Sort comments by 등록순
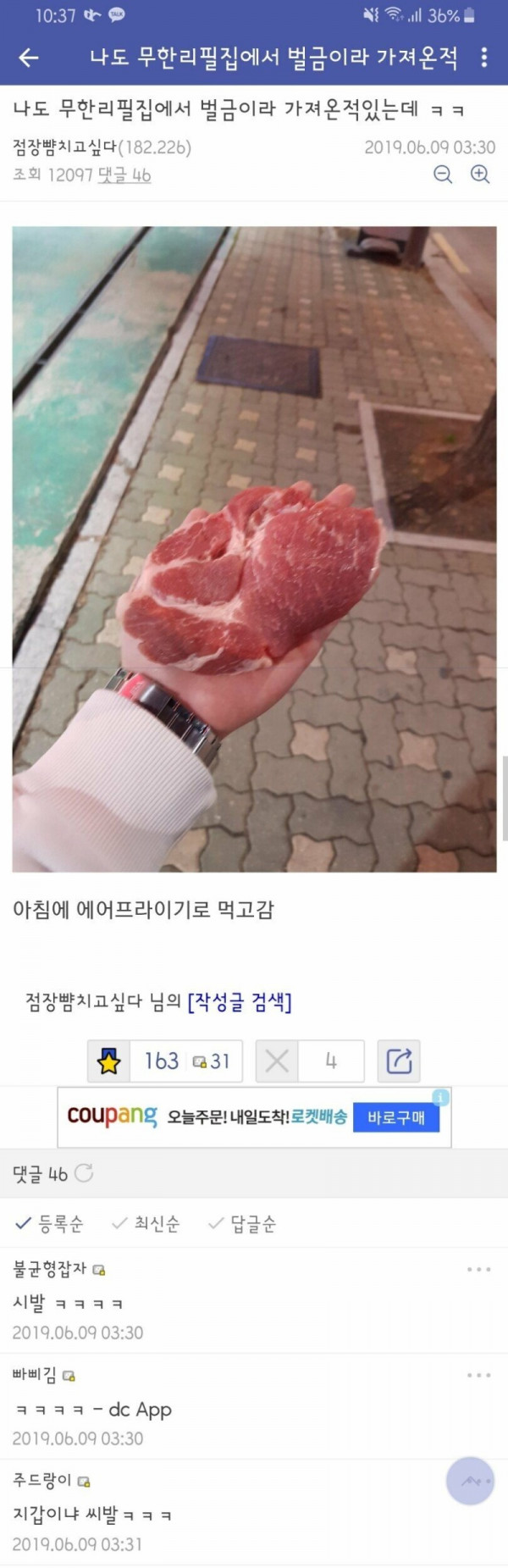The height and width of the screenshot is (1568, 508). point(50,1223)
